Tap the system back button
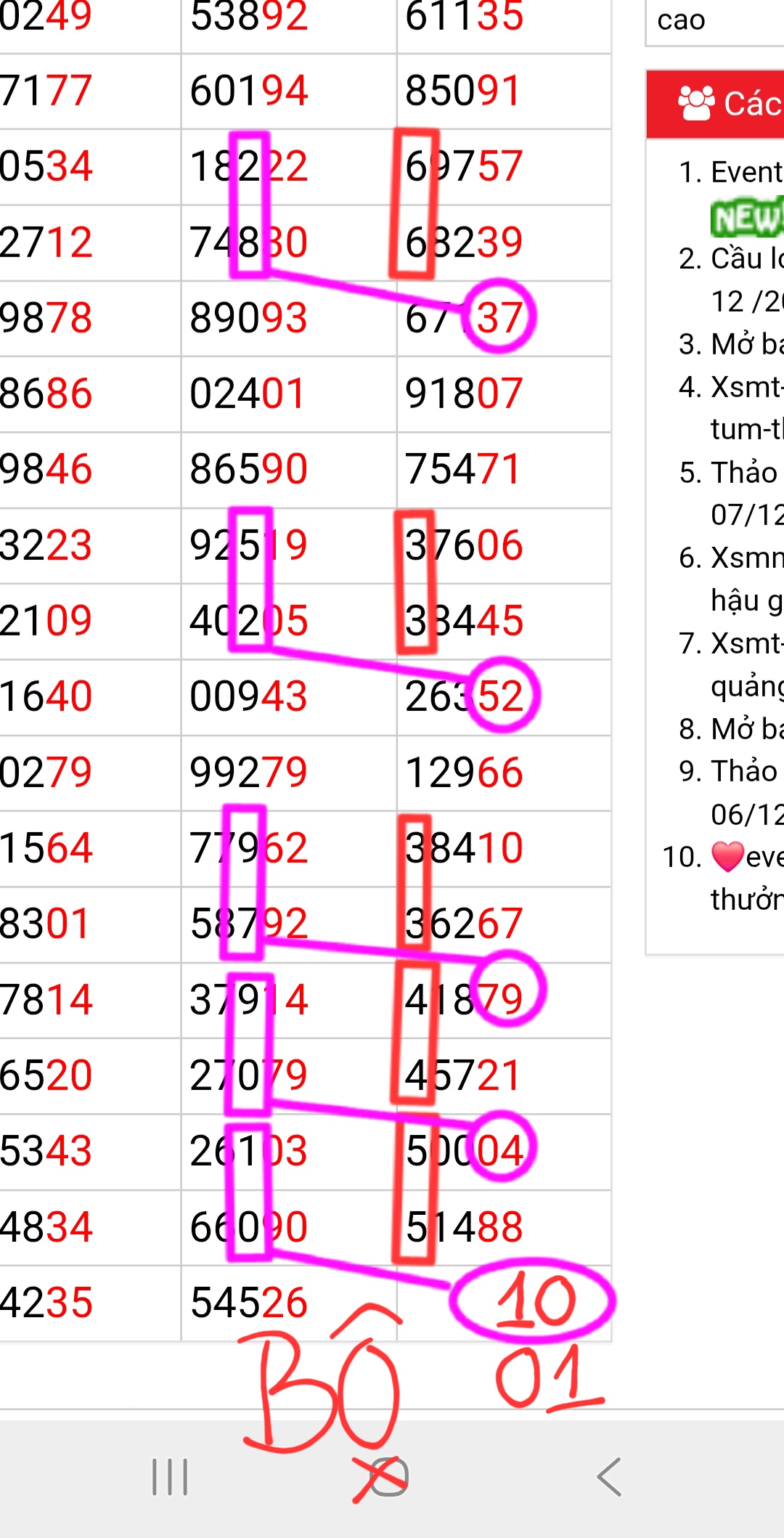This screenshot has width=784, height=1538. [608, 1477]
